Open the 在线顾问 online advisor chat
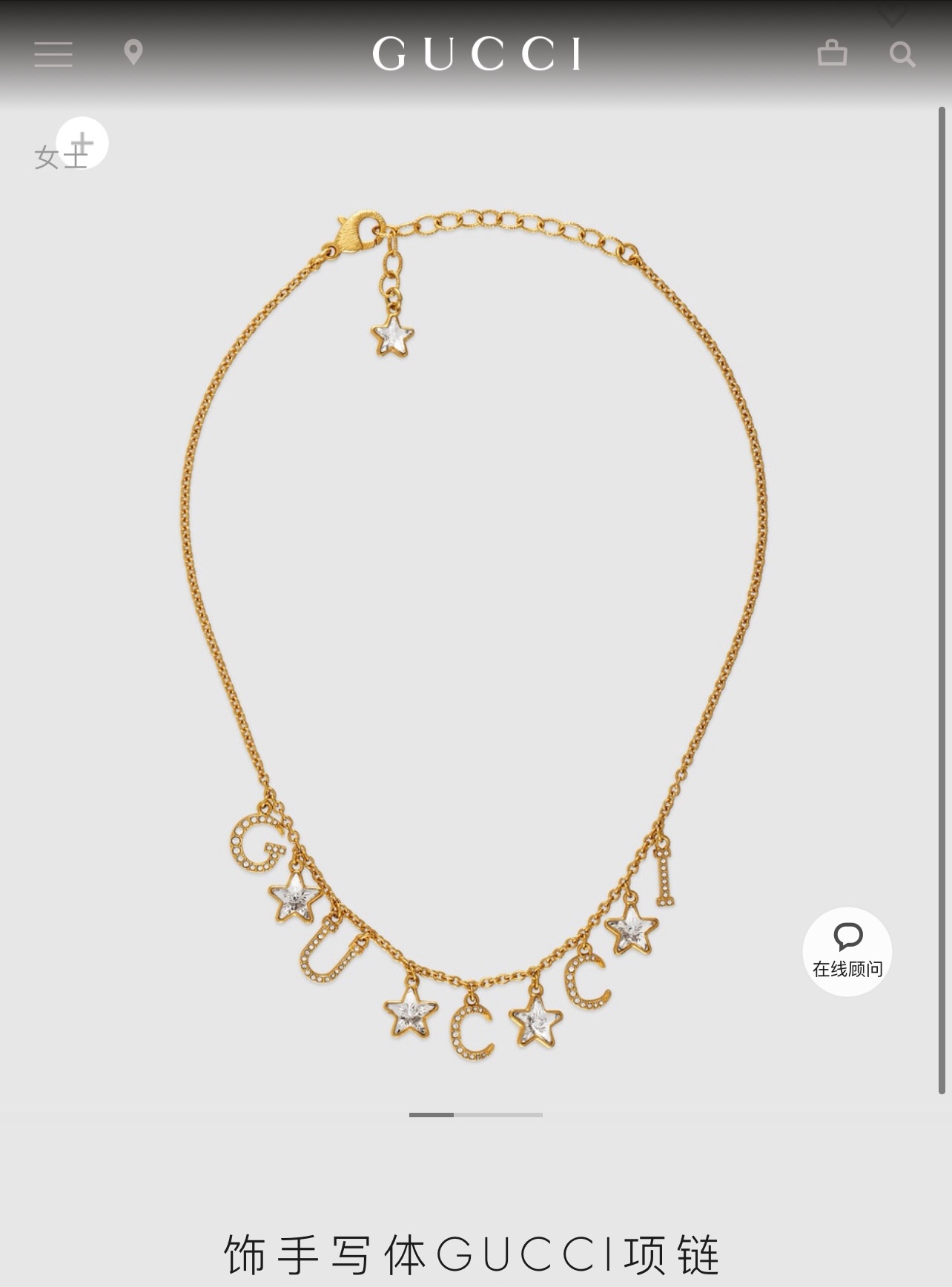Image resolution: width=952 pixels, height=1287 pixels. click(847, 951)
